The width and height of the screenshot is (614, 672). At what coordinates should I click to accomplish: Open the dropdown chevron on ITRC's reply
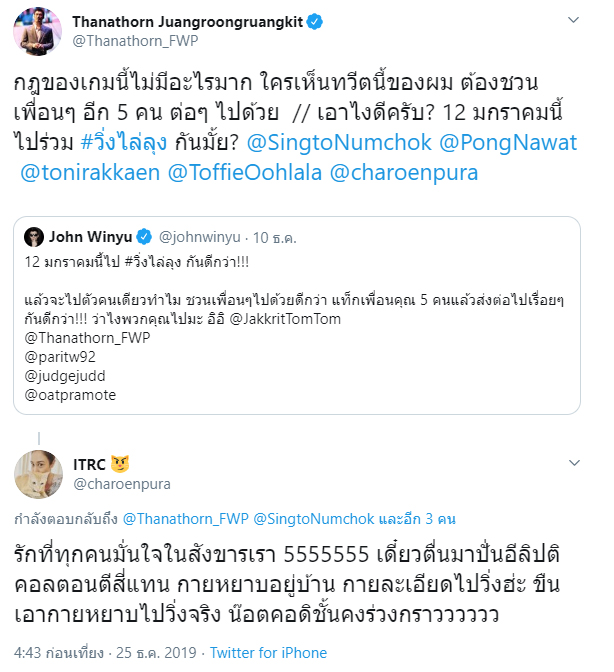tap(574, 464)
